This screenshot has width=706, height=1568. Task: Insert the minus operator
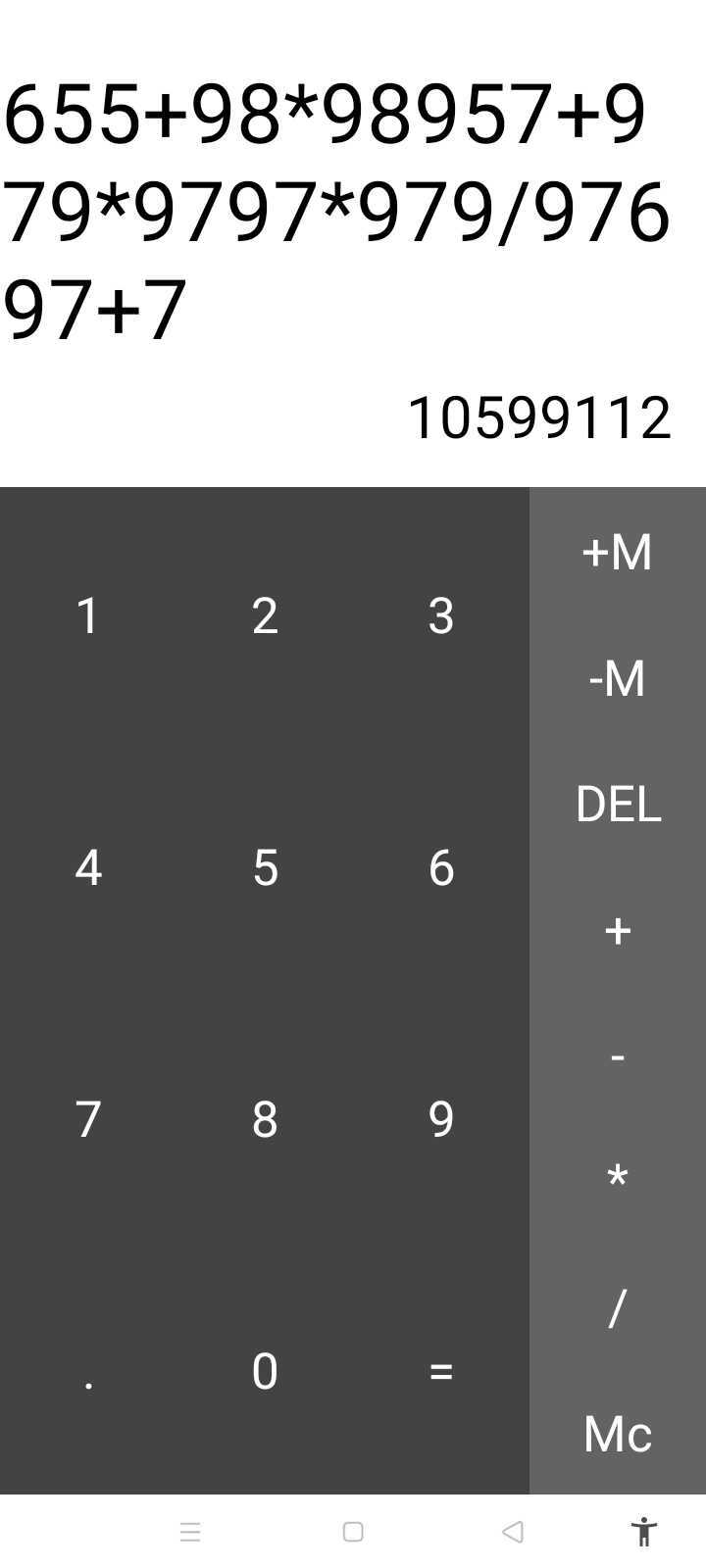618,1056
